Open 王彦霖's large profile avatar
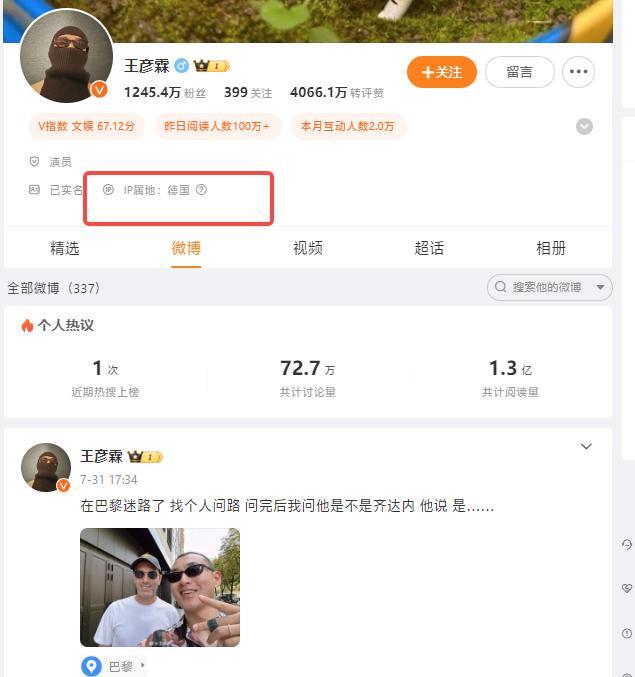 pos(66,56)
